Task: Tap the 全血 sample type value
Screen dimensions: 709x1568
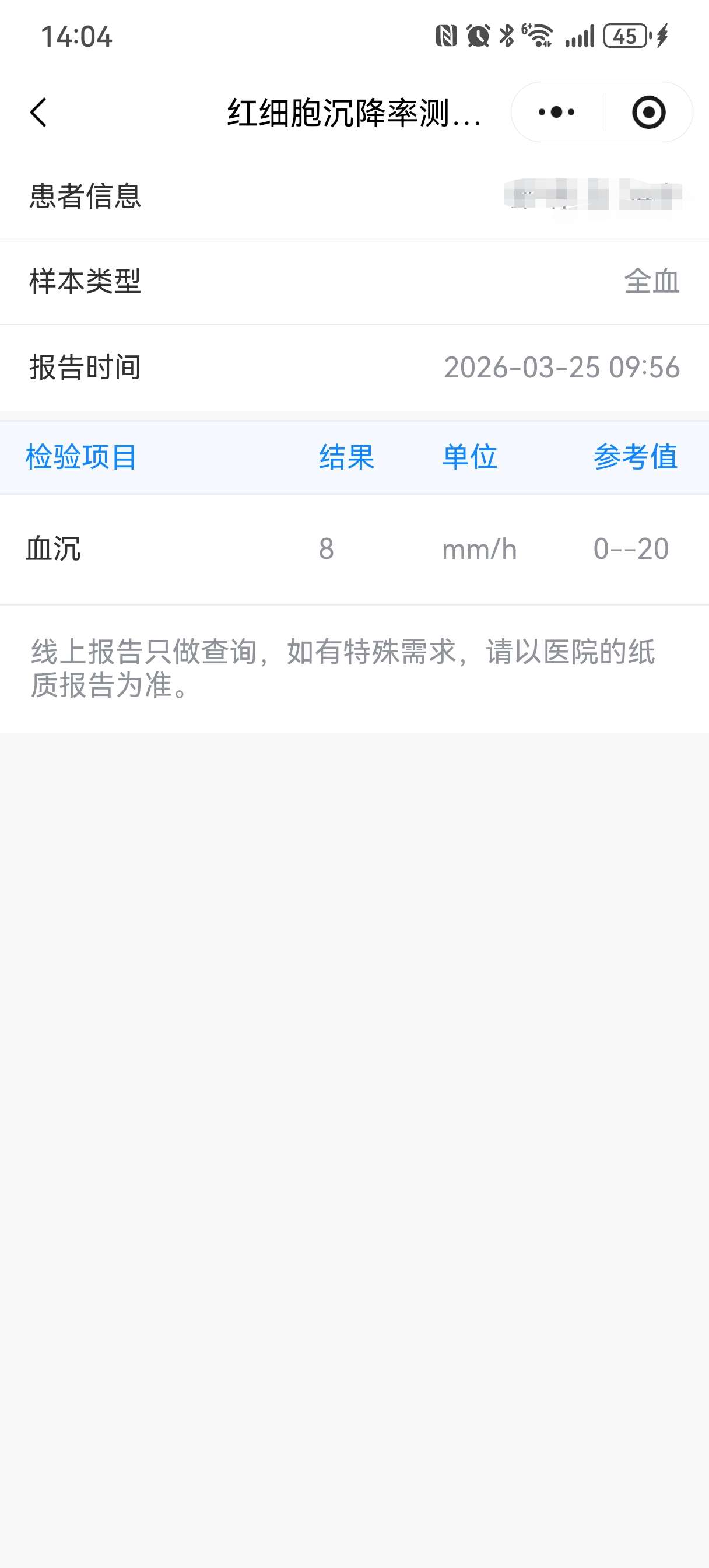Action: pos(652,282)
